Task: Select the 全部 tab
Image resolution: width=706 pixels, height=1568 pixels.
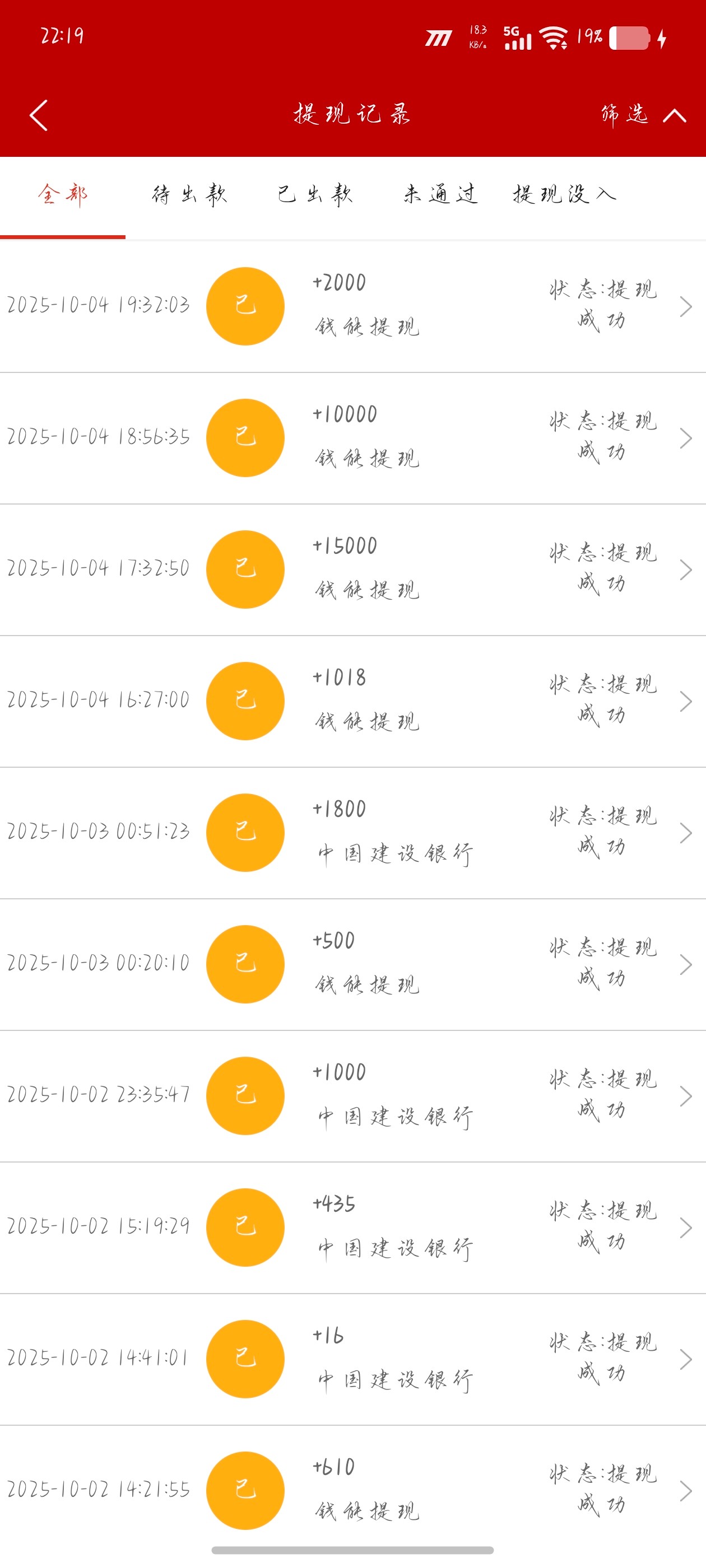Action: coord(63,195)
